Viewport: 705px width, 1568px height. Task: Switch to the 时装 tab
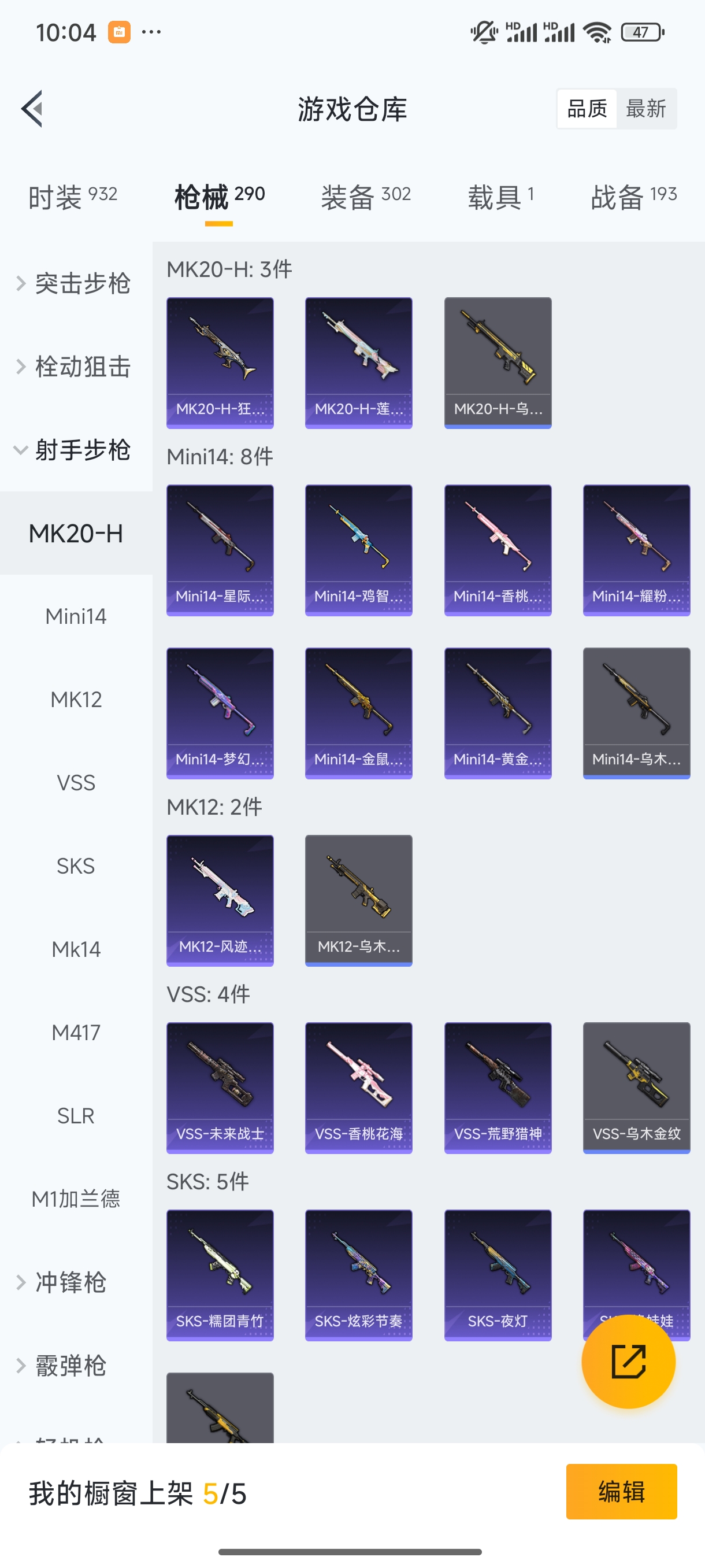72,197
